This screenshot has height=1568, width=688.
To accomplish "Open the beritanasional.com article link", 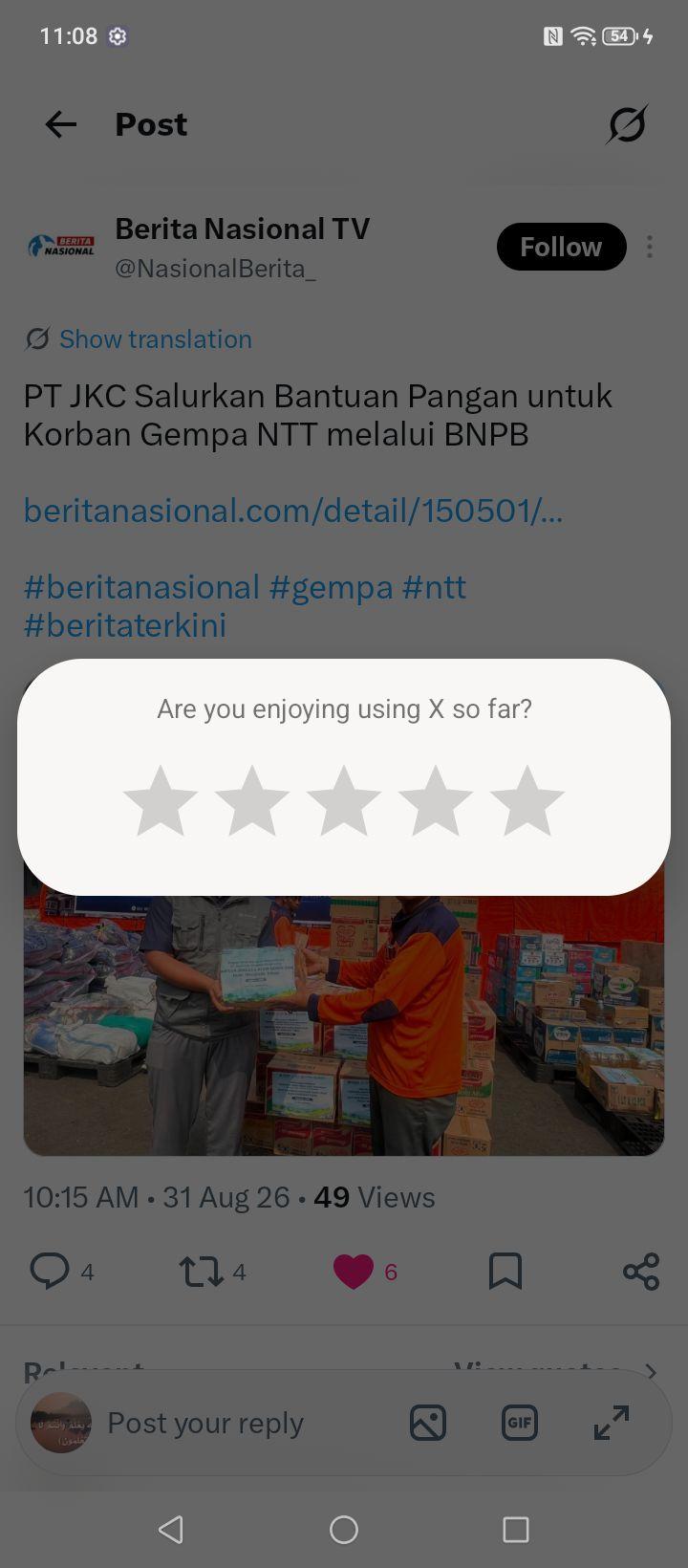I will [293, 511].
